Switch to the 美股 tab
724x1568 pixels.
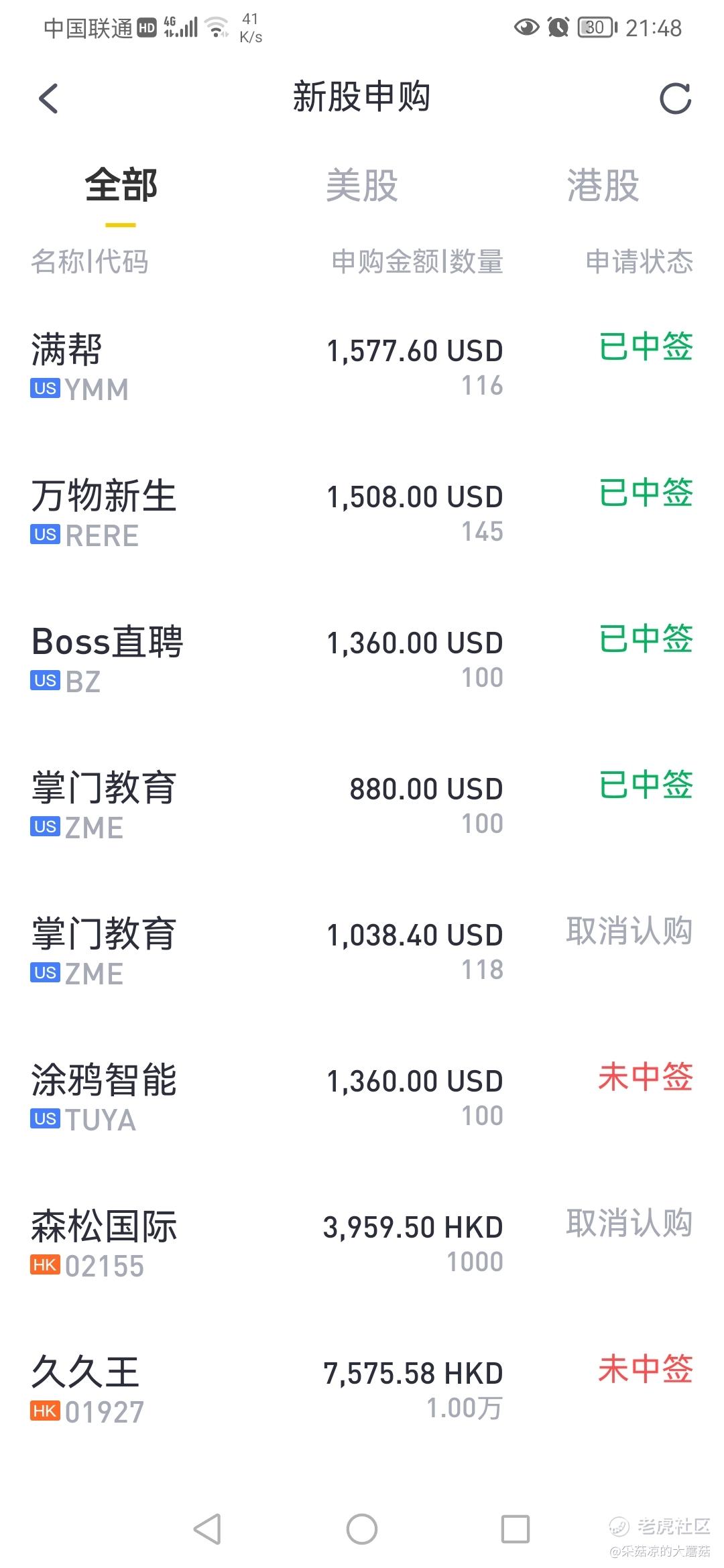pos(362,186)
